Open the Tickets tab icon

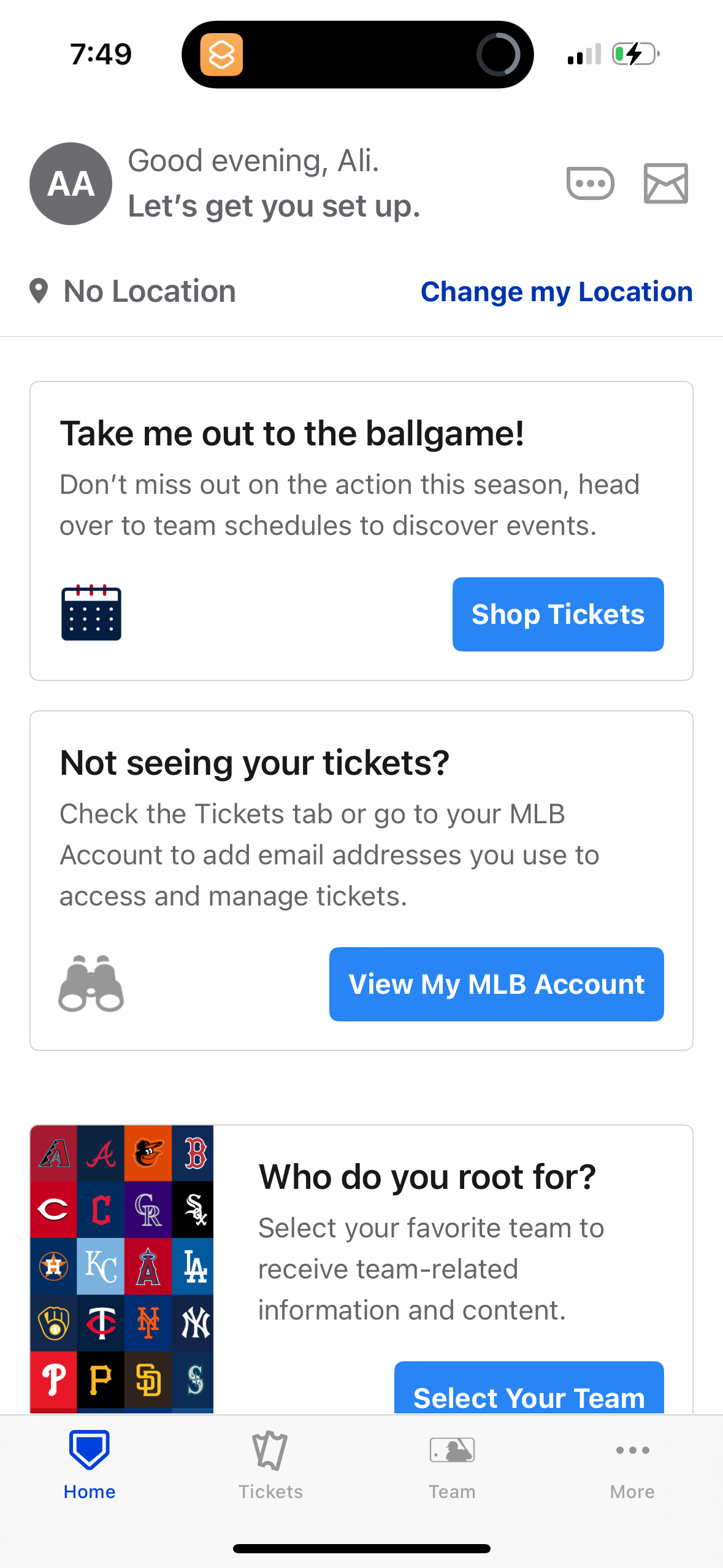coord(270,1451)
